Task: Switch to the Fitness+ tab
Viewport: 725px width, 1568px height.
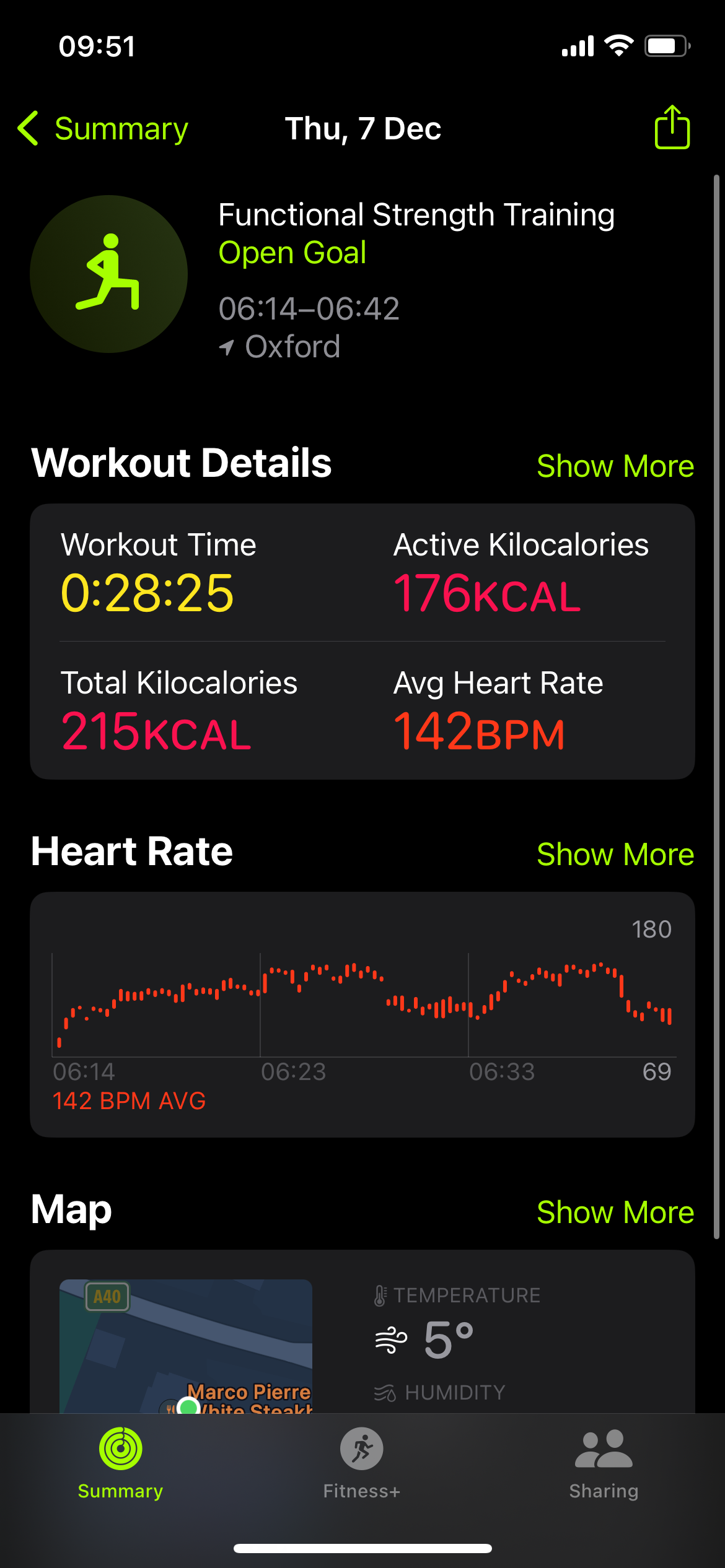Action: (362, 1463)
